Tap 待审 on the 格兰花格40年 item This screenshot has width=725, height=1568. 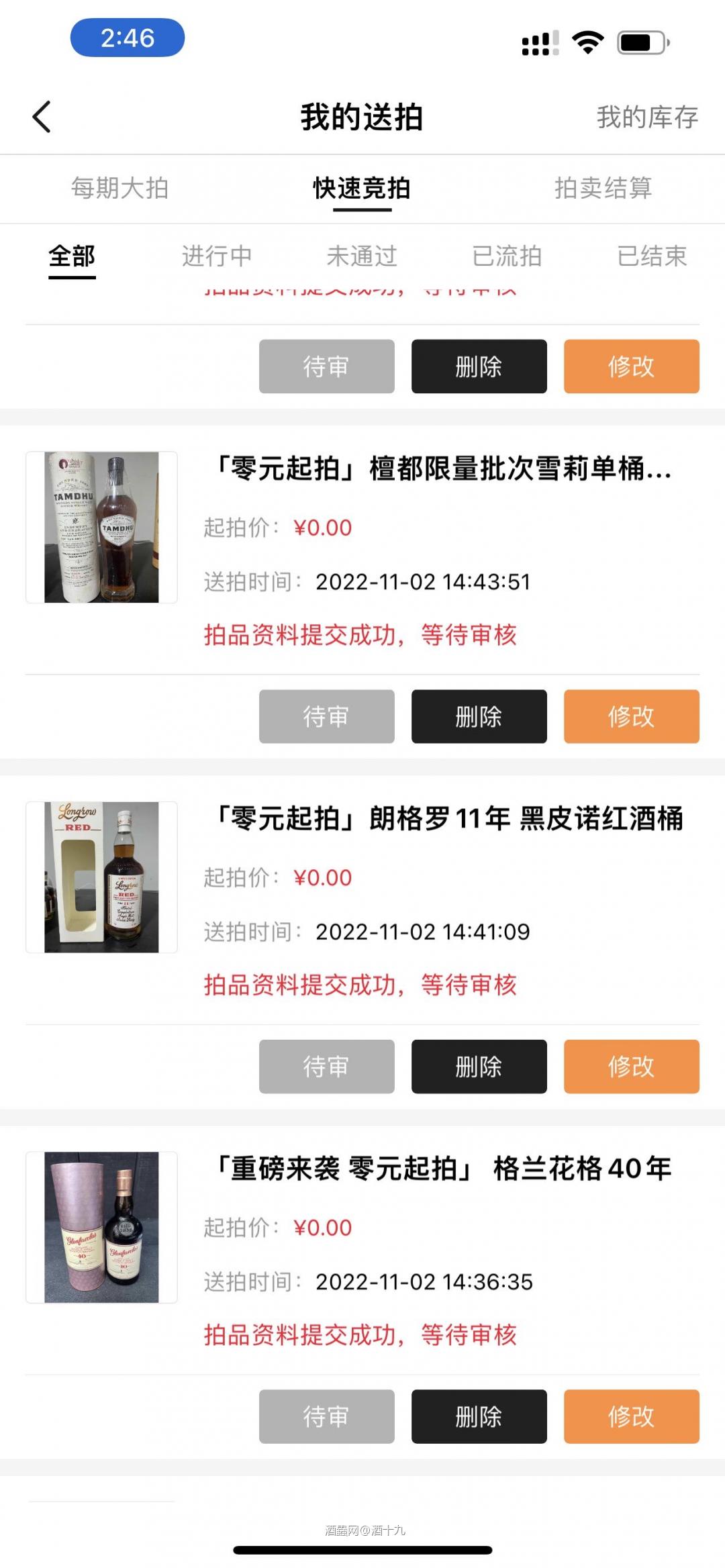pyautogui.click(x=327, y=1416)
